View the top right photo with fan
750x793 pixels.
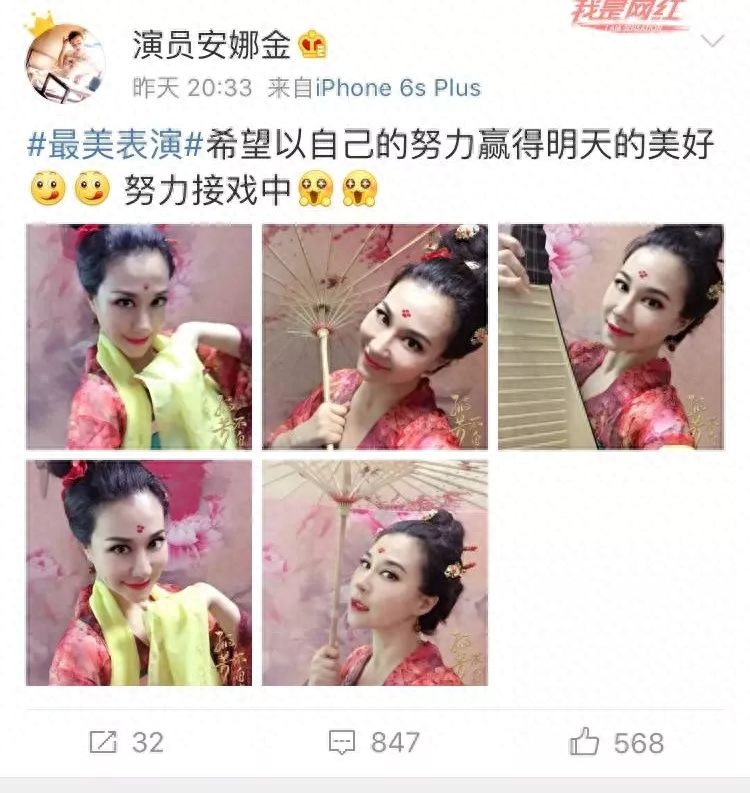tap(610, 337)
